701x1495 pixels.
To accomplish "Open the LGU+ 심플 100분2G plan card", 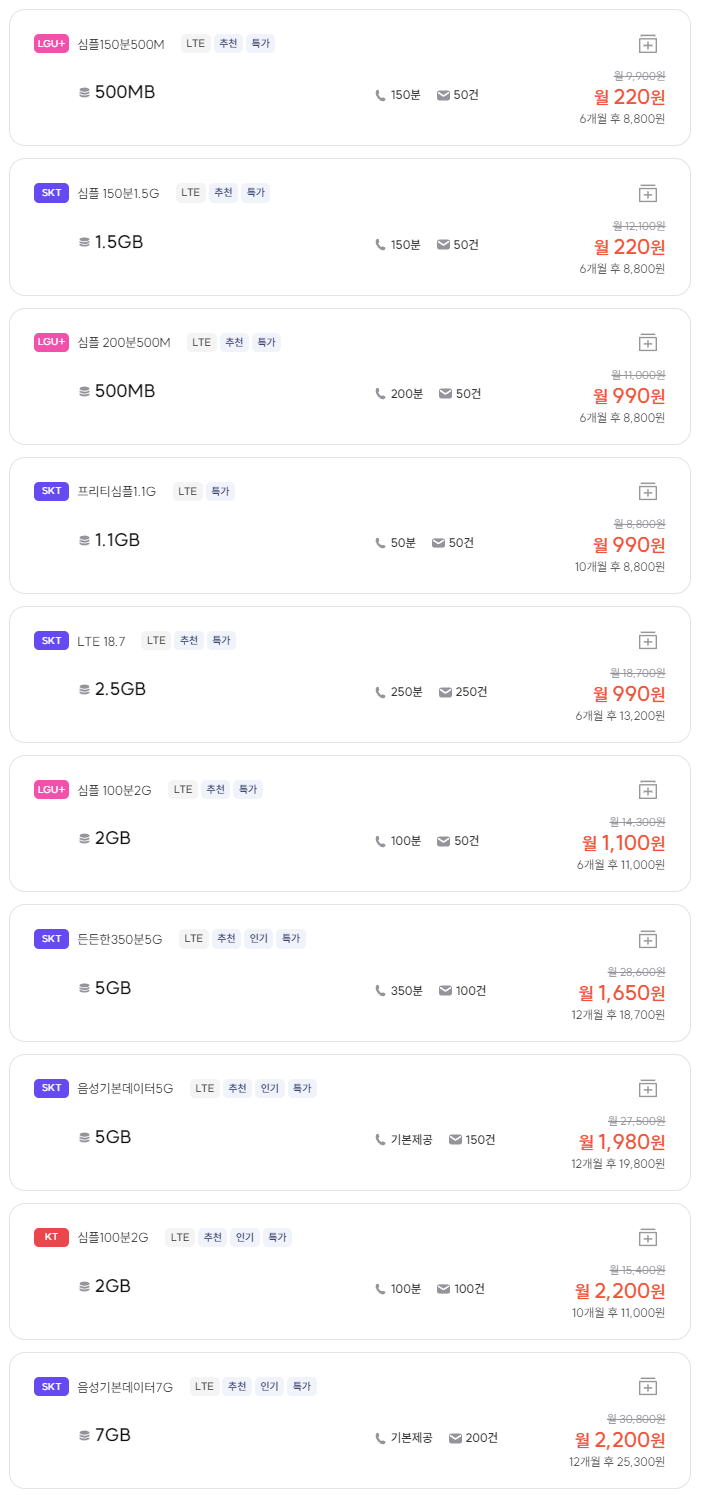I will point(350,823).
